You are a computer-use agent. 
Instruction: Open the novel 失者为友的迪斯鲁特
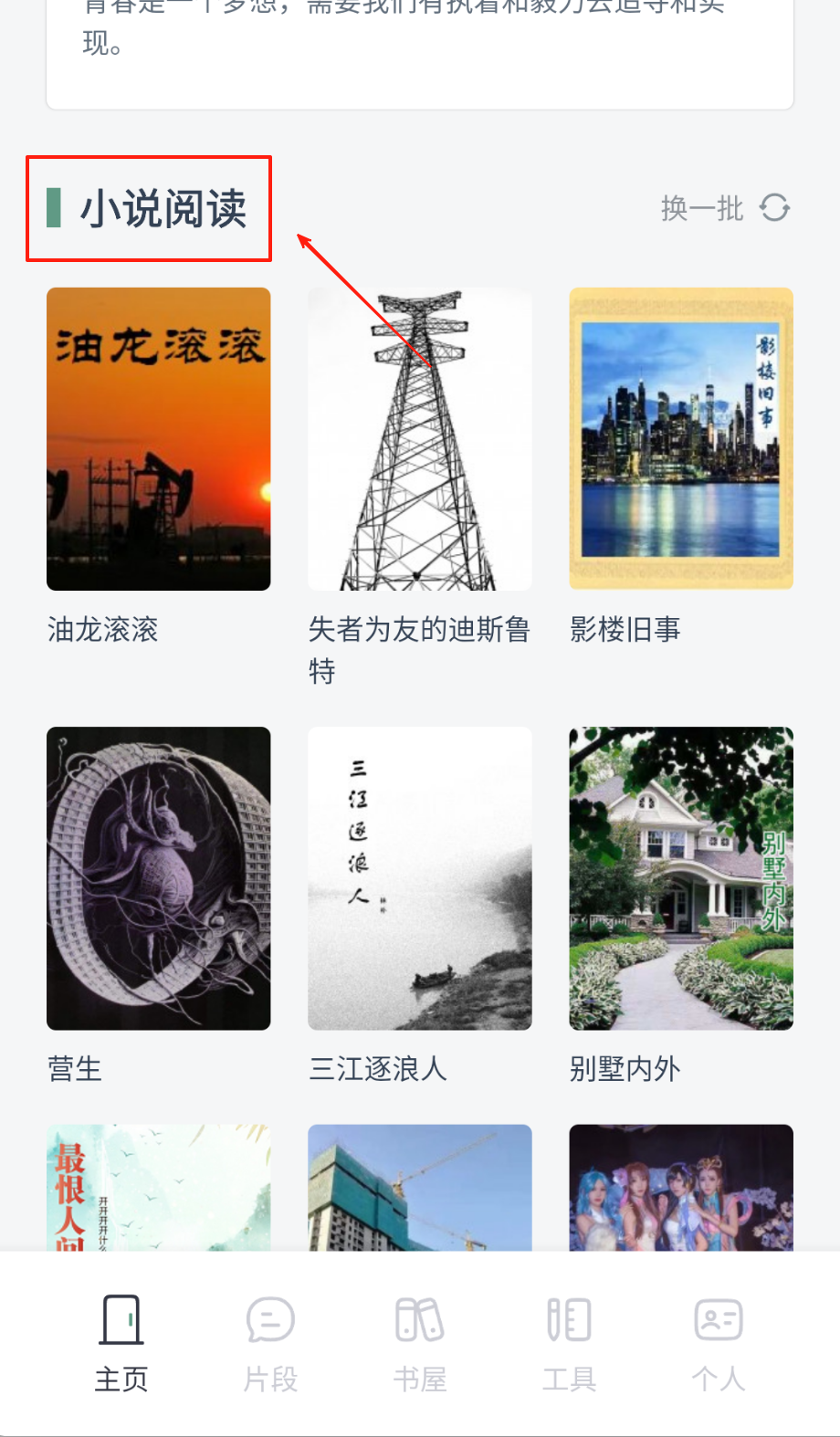pyautogui.click(x=420, y=439)
